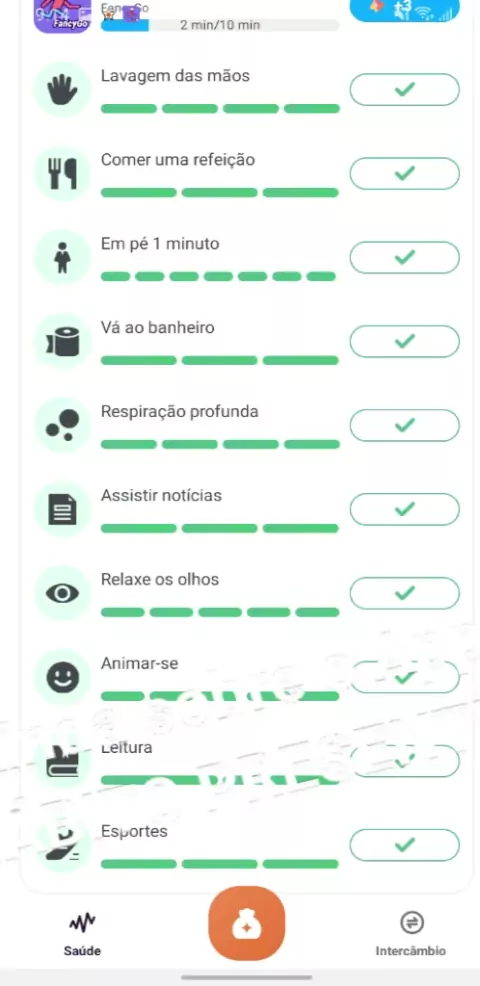The height and width of the screenshot is (986, 480).
Task: Switch to the Saúde tab
Action: [82, 934]
